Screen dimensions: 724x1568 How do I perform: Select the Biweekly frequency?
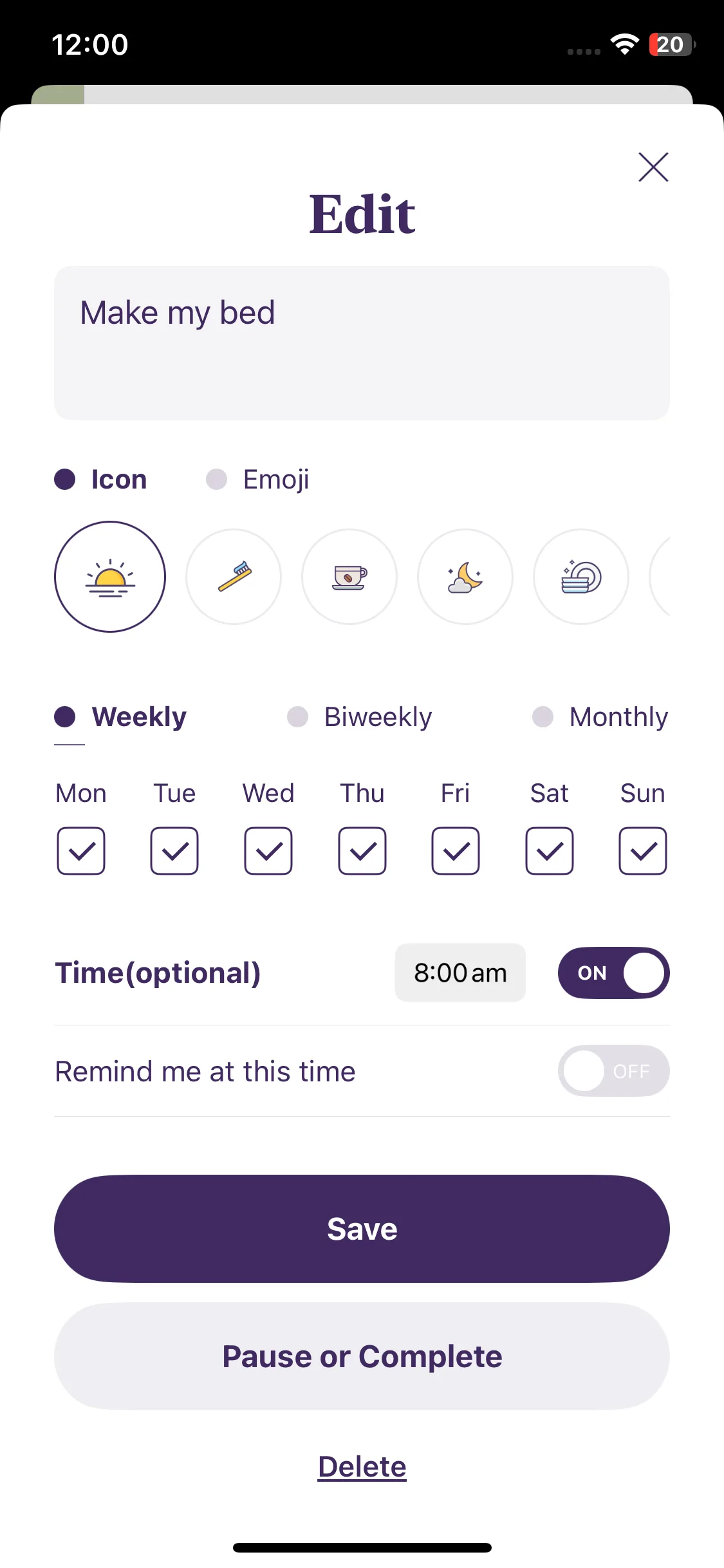point(360,717)
